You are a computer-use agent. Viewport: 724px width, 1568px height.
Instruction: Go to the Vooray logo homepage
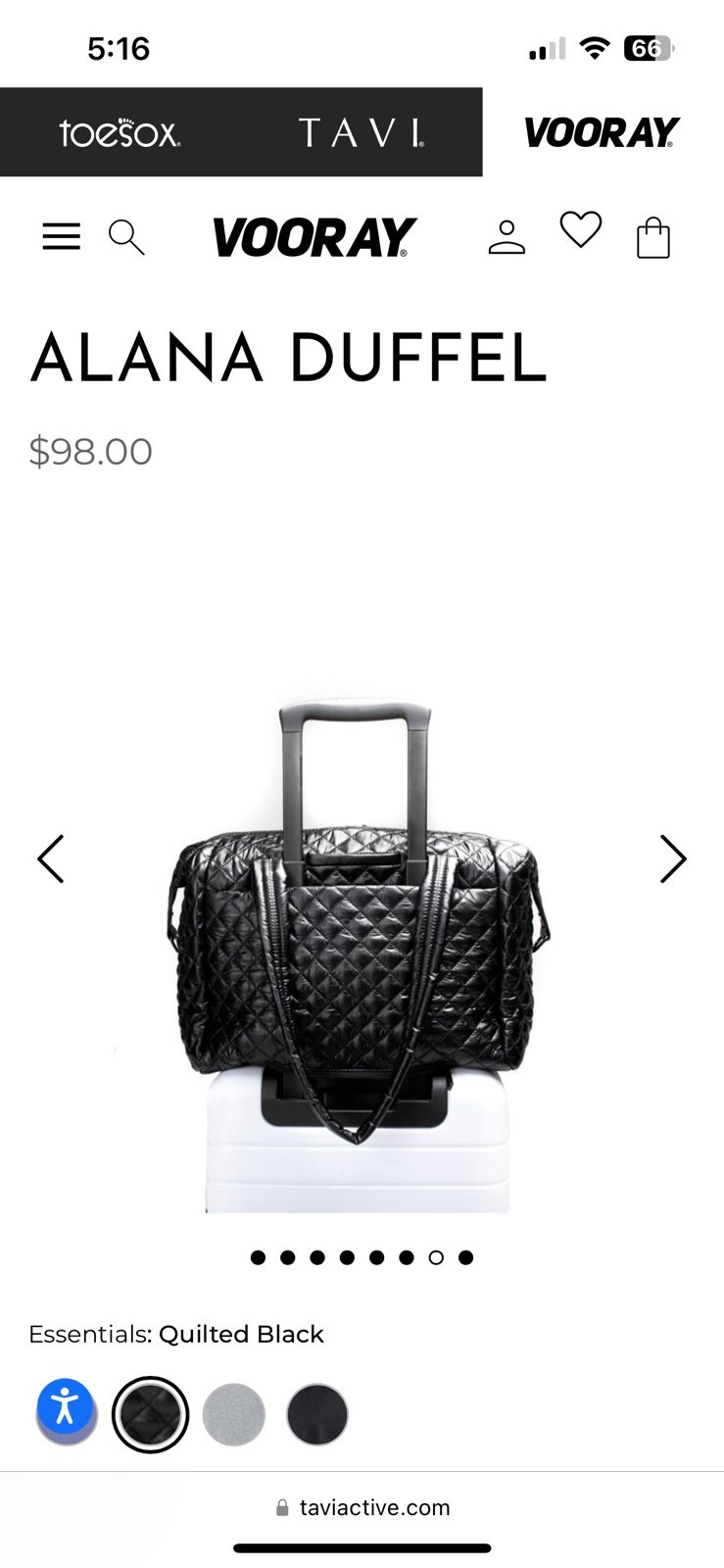(314, 237)
